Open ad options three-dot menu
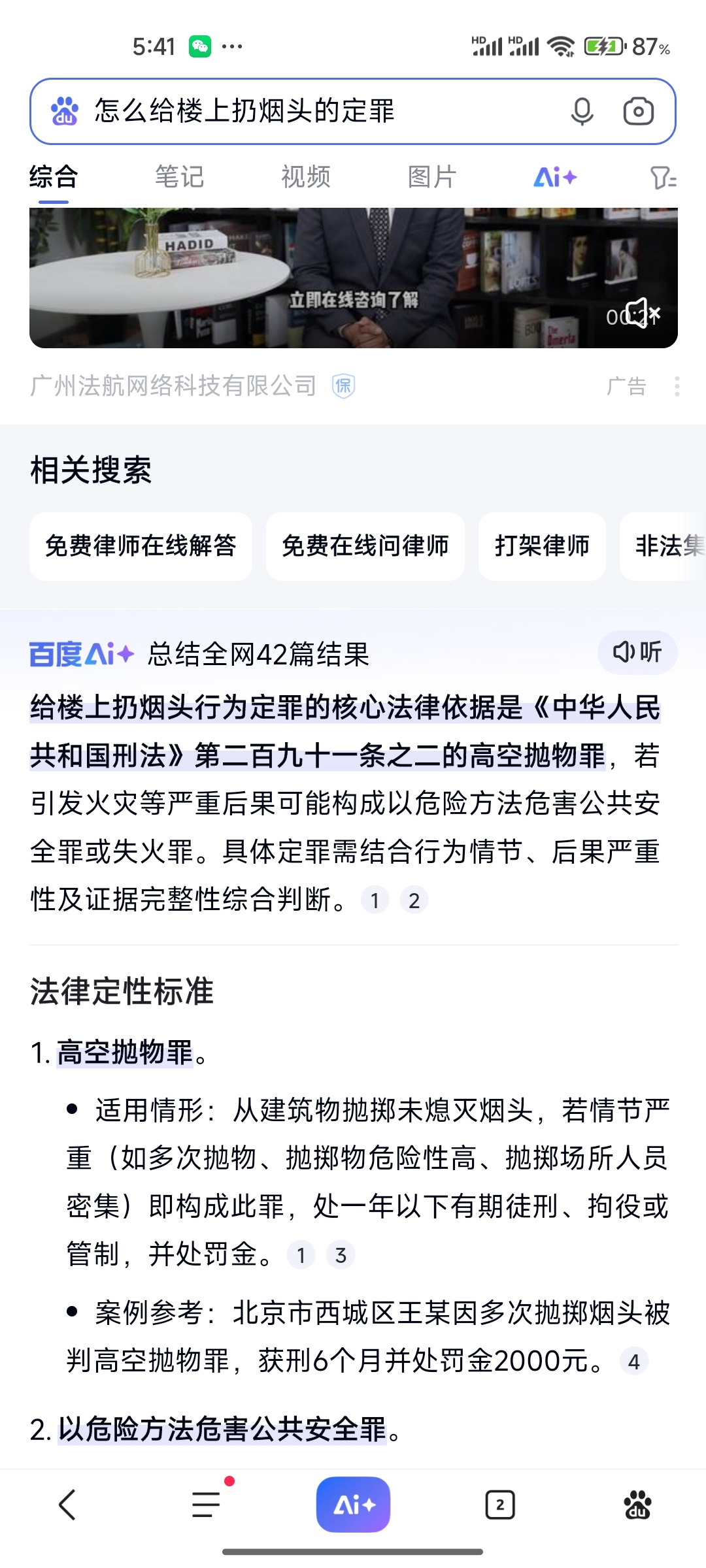The height and width of the screenshot is (1568, 706). 677,386
